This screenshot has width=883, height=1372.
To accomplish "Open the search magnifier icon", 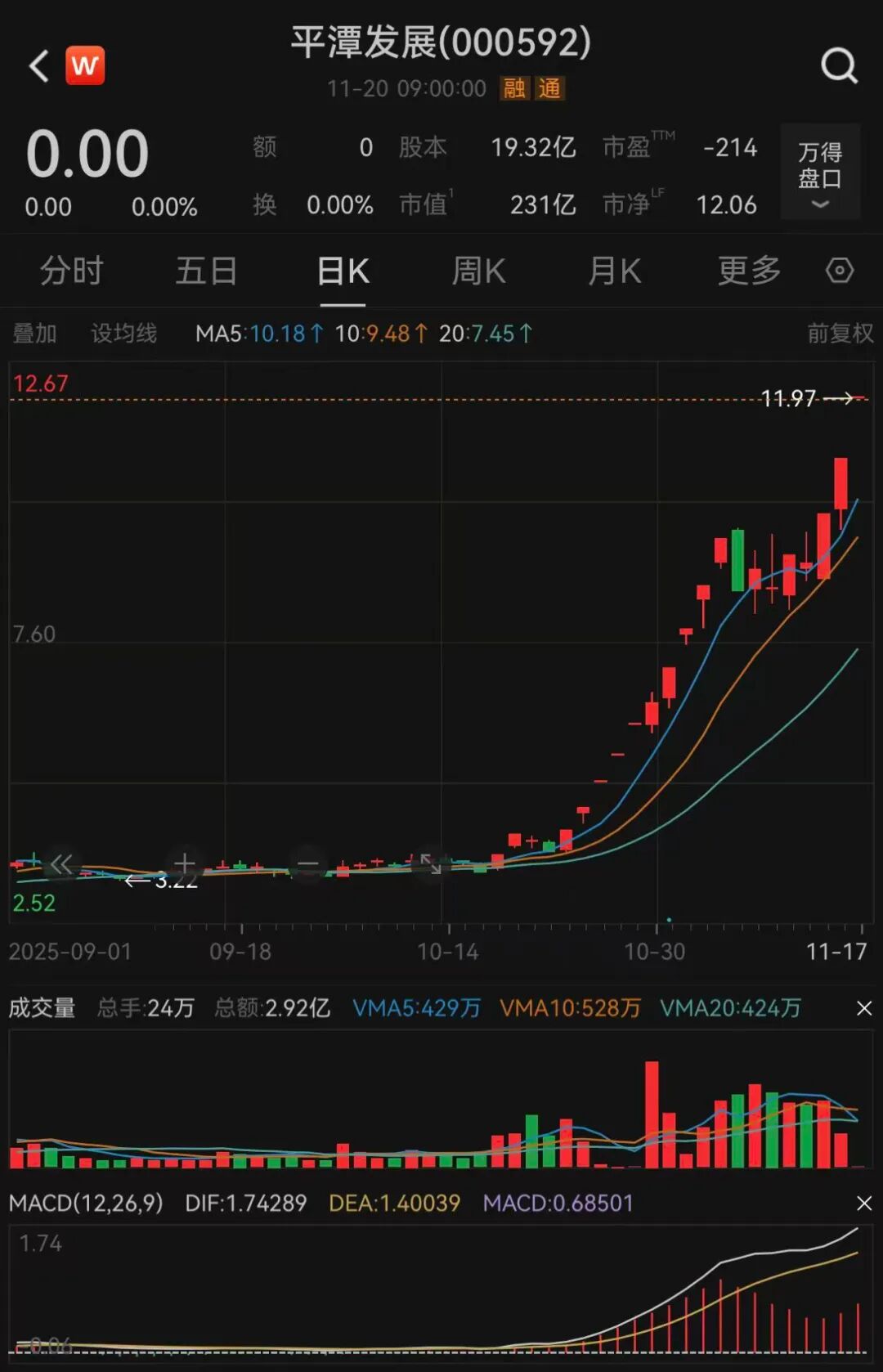I will click(839, 65).
